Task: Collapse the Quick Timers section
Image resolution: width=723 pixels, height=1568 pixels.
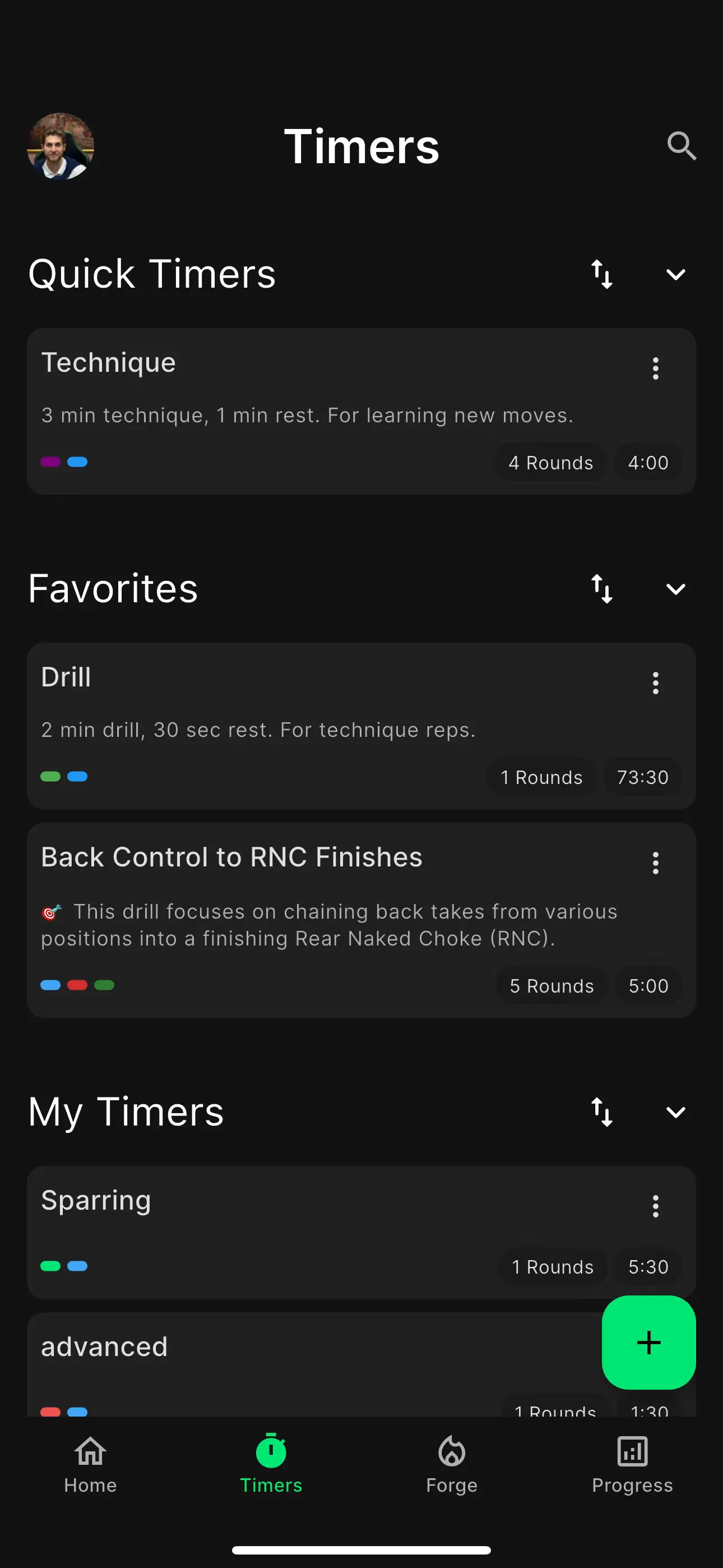Action: pos(675,275)
